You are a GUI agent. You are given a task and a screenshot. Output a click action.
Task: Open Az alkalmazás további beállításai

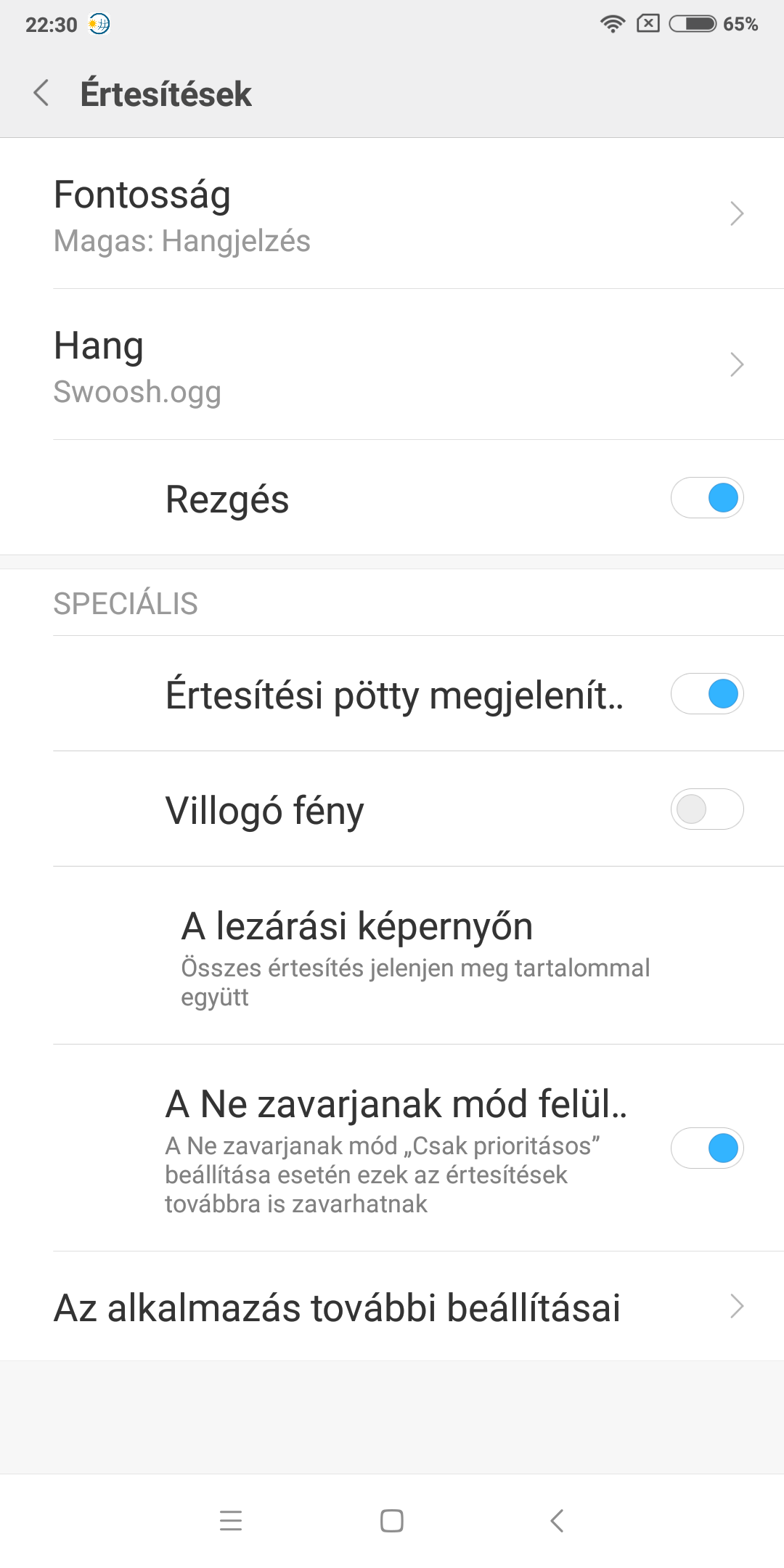point(392,1307)
